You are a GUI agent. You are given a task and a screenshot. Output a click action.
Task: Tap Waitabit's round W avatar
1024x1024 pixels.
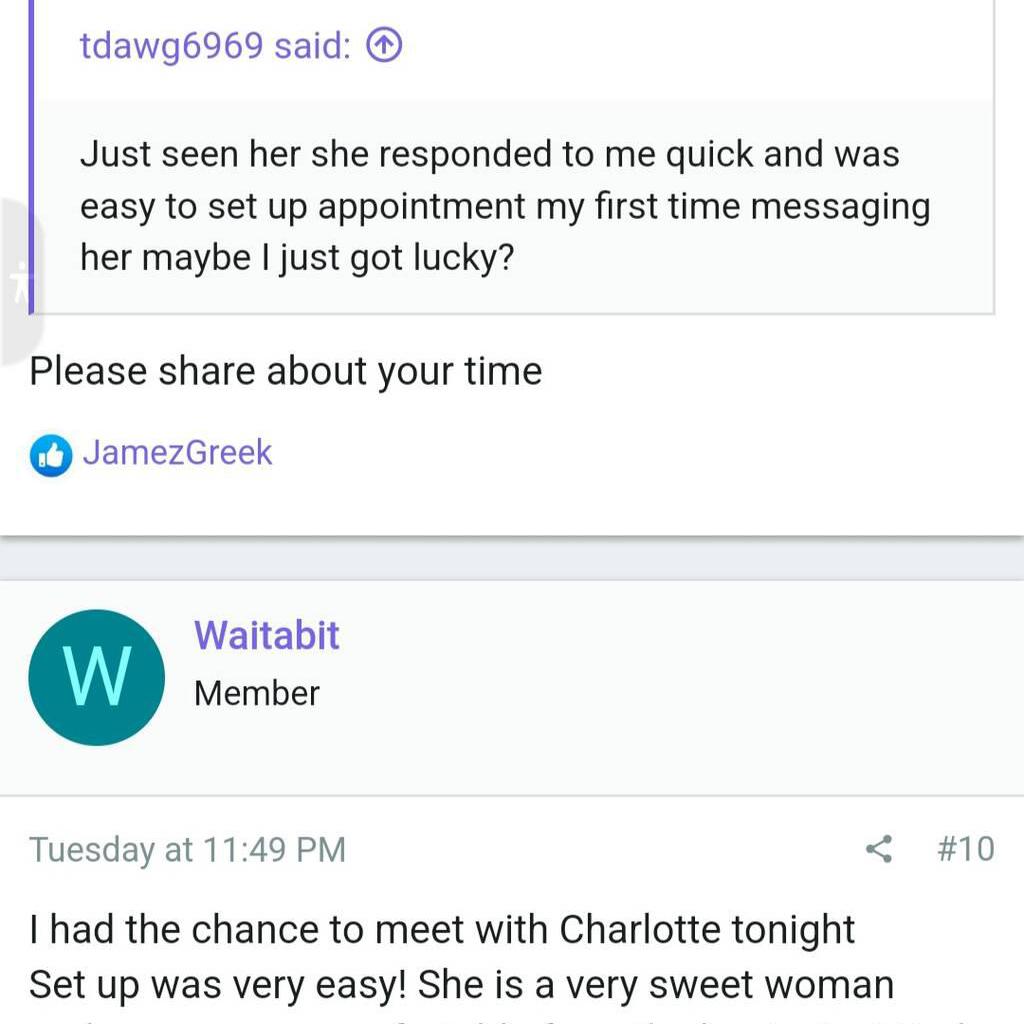[96, 677]
